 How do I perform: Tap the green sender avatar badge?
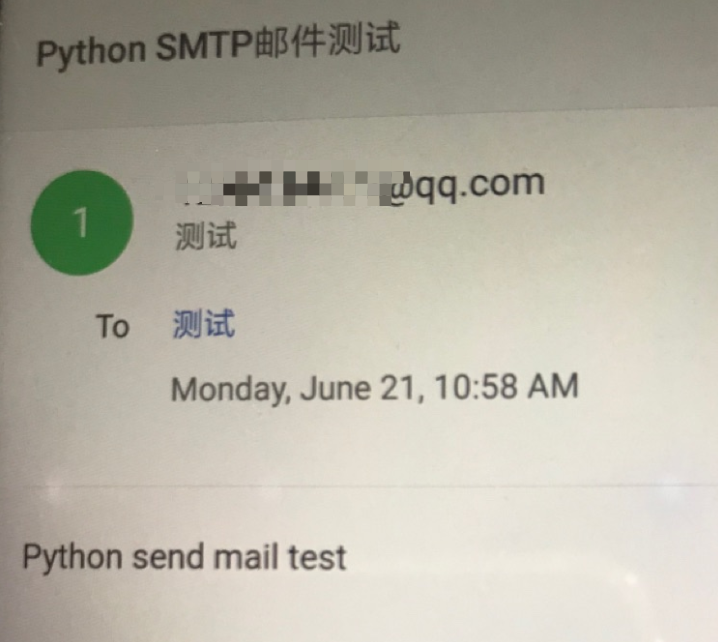[x=82, y=223]
